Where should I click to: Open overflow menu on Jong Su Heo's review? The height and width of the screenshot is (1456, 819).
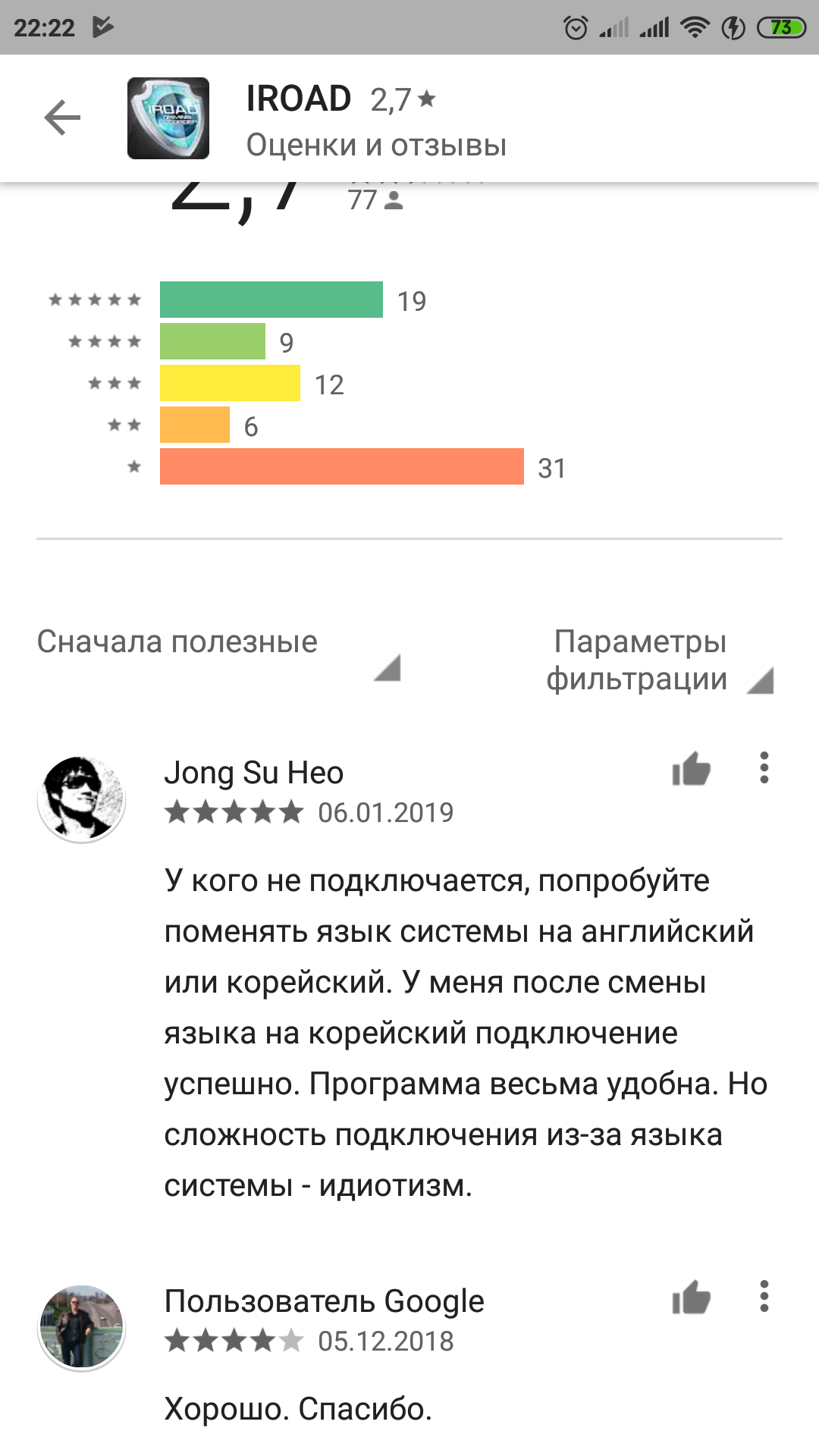coord(764,768)
